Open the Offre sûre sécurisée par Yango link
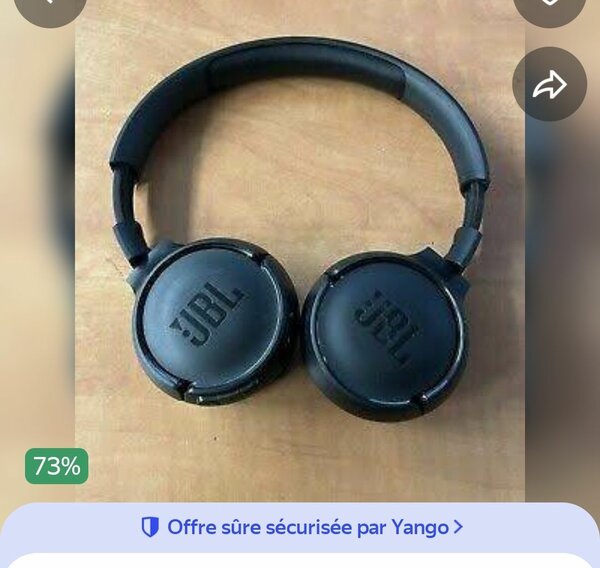 point(301,527)
